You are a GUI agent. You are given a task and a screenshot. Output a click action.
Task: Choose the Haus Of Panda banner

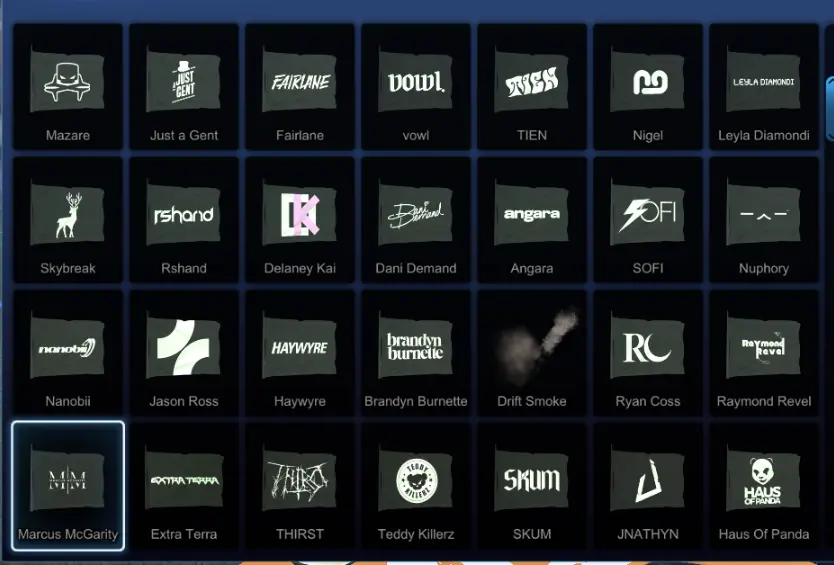pyautogui.click(x=764, y=485)
